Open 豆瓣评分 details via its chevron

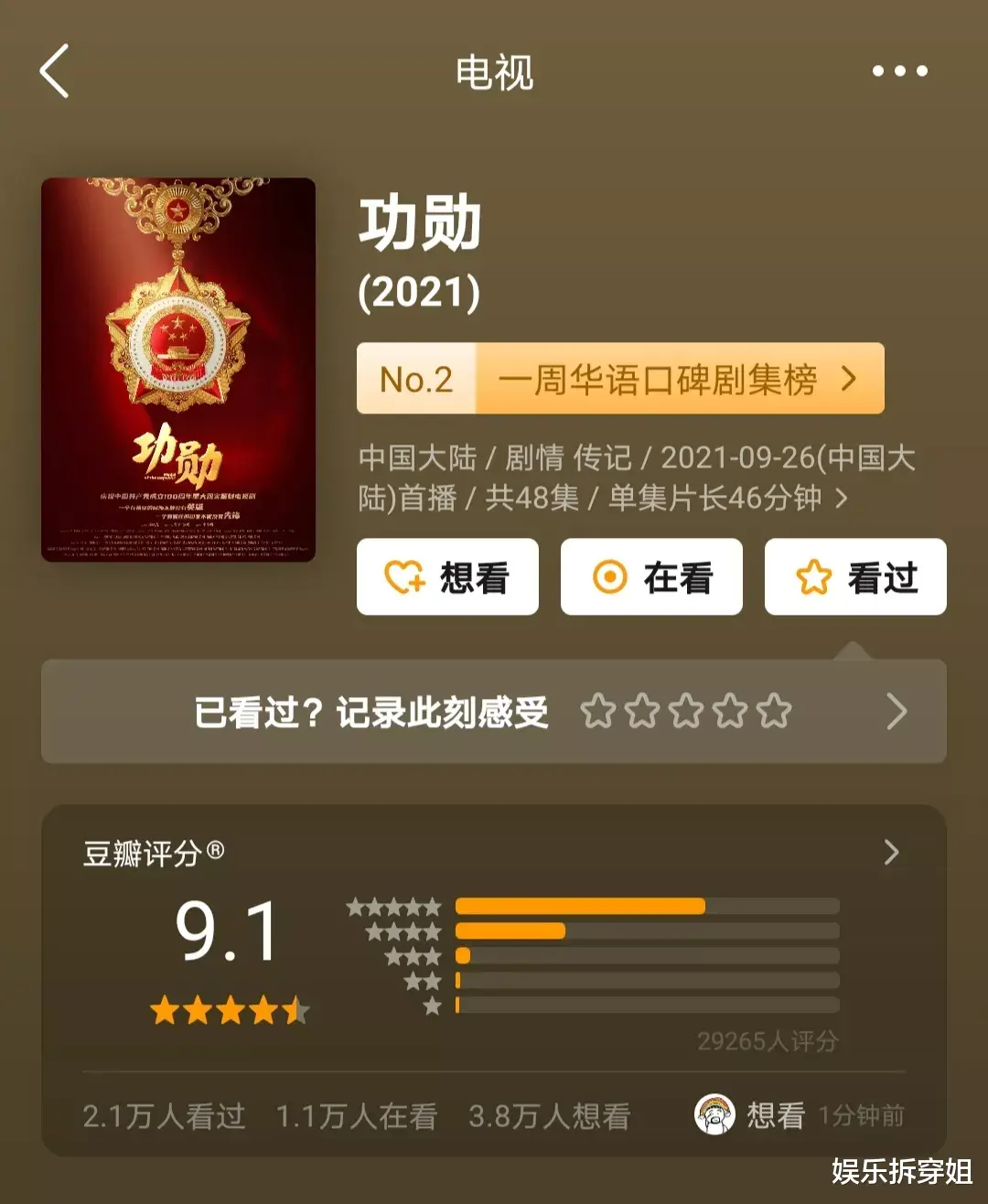(x=890, y=853)
